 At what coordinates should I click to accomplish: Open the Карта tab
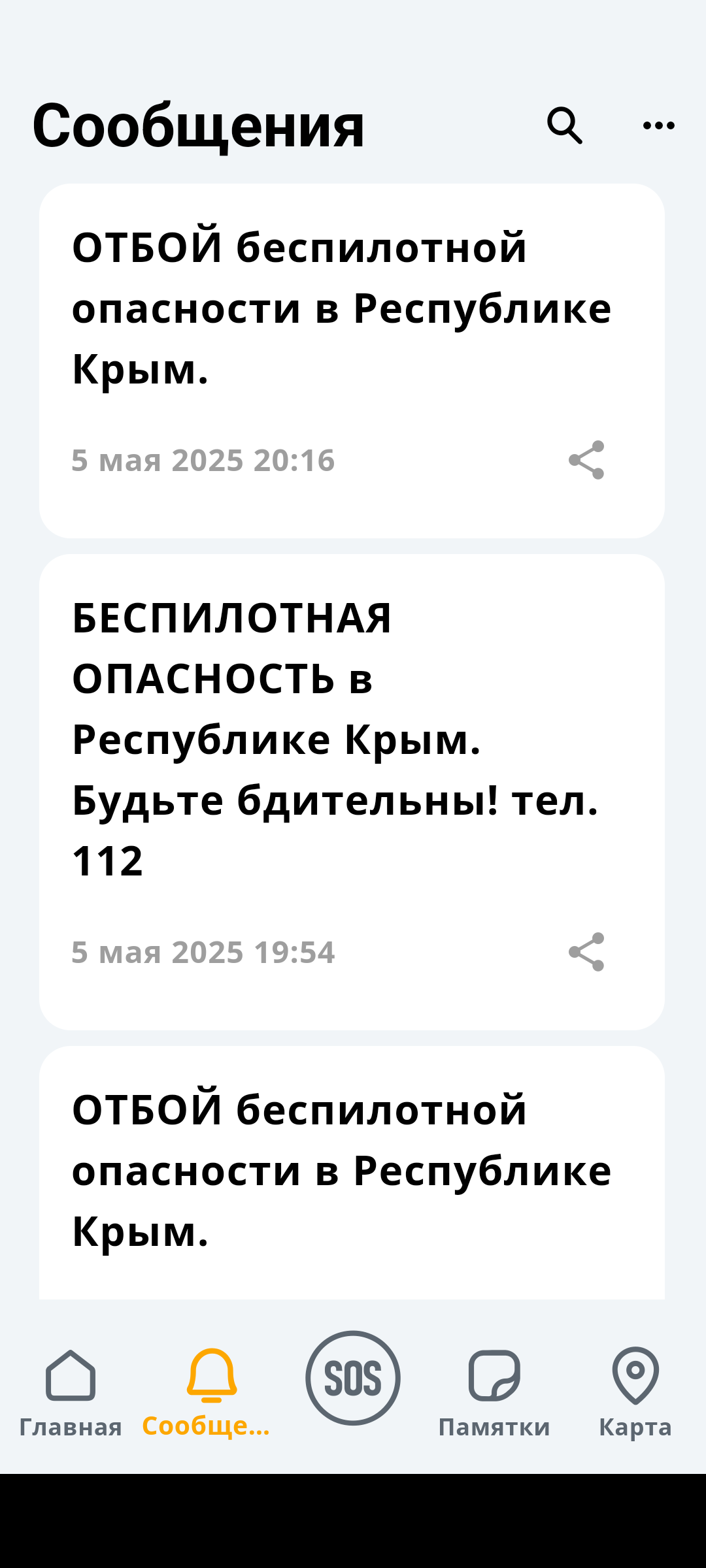coord(635,1392)
